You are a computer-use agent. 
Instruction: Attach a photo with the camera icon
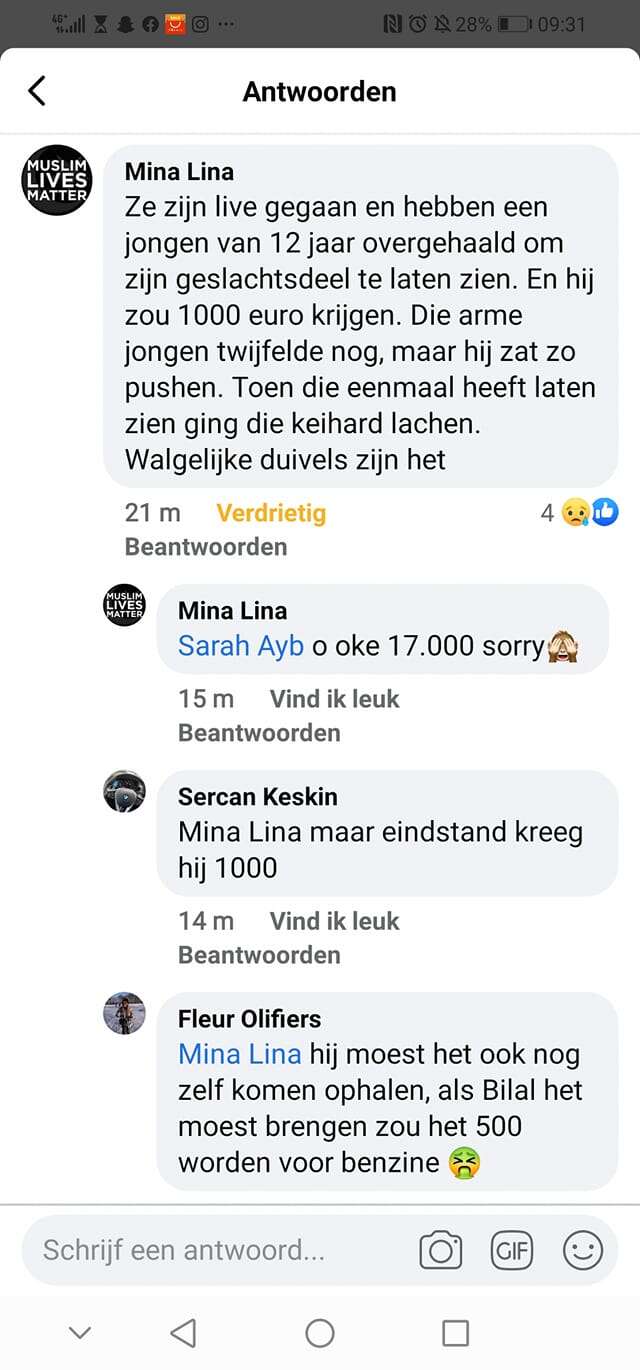pyautogui.click(x=440, y=1250)
